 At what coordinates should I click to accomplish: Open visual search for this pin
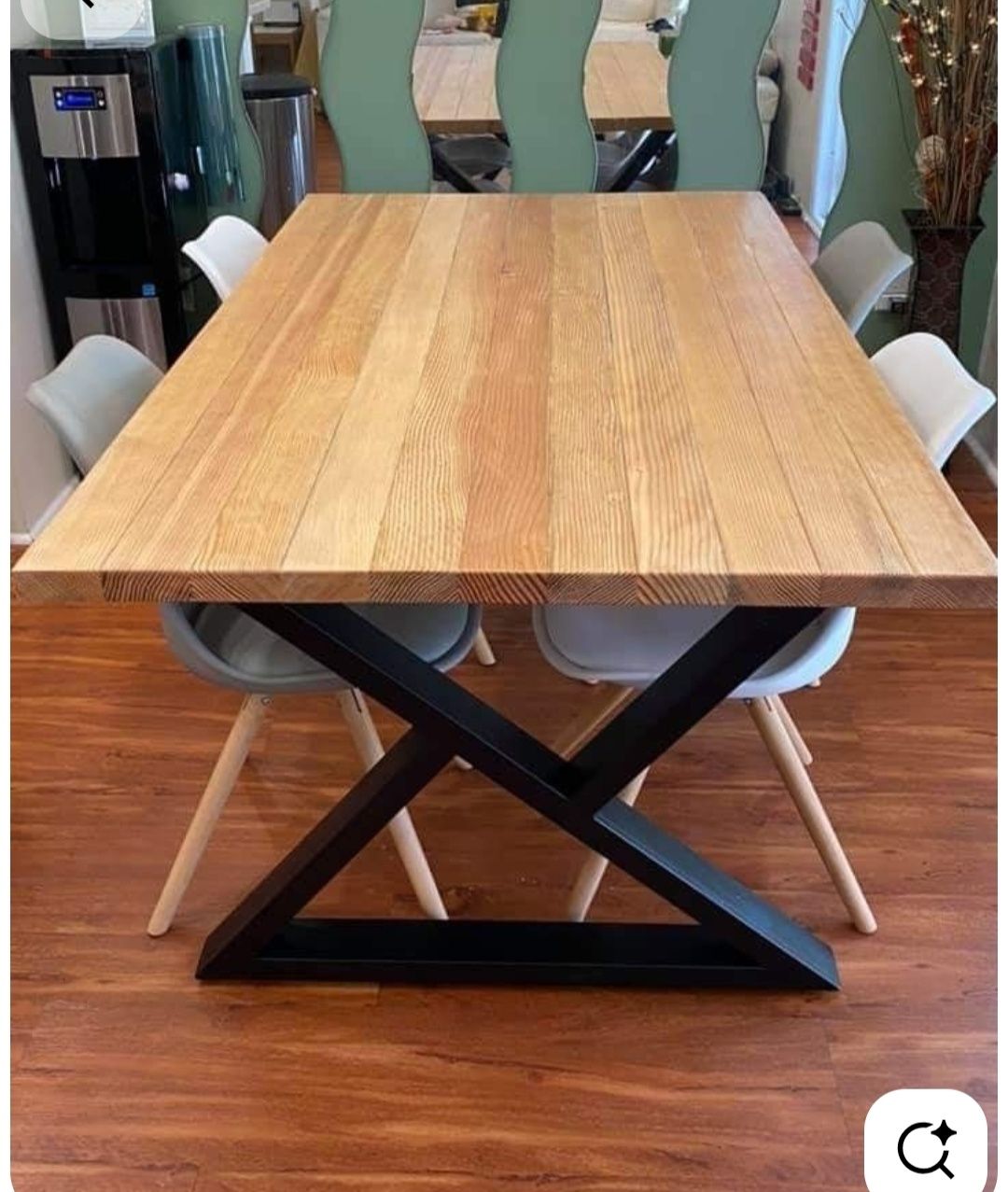coord(925,1145)
